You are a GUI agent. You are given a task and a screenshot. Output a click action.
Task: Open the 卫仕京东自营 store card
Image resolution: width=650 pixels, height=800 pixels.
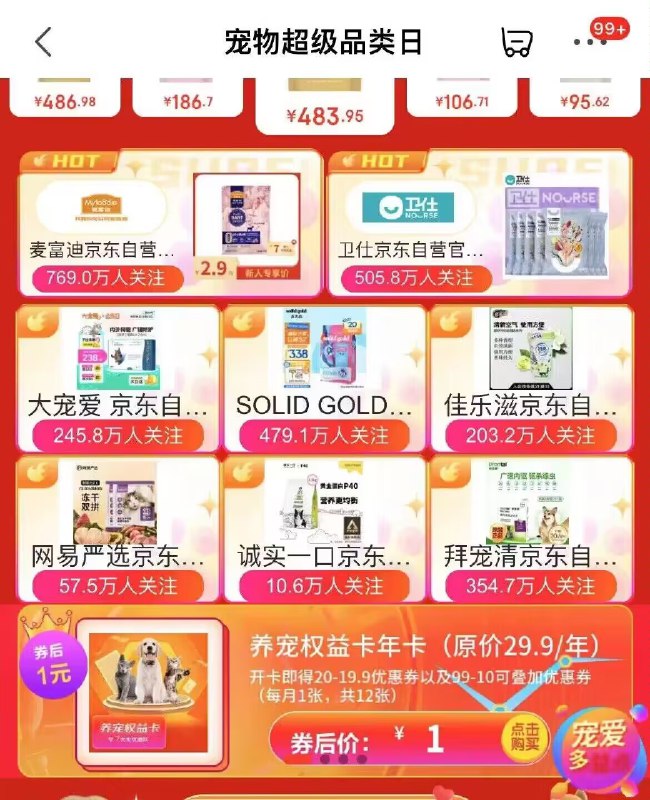pyautogui.click(x=478, y=224)
